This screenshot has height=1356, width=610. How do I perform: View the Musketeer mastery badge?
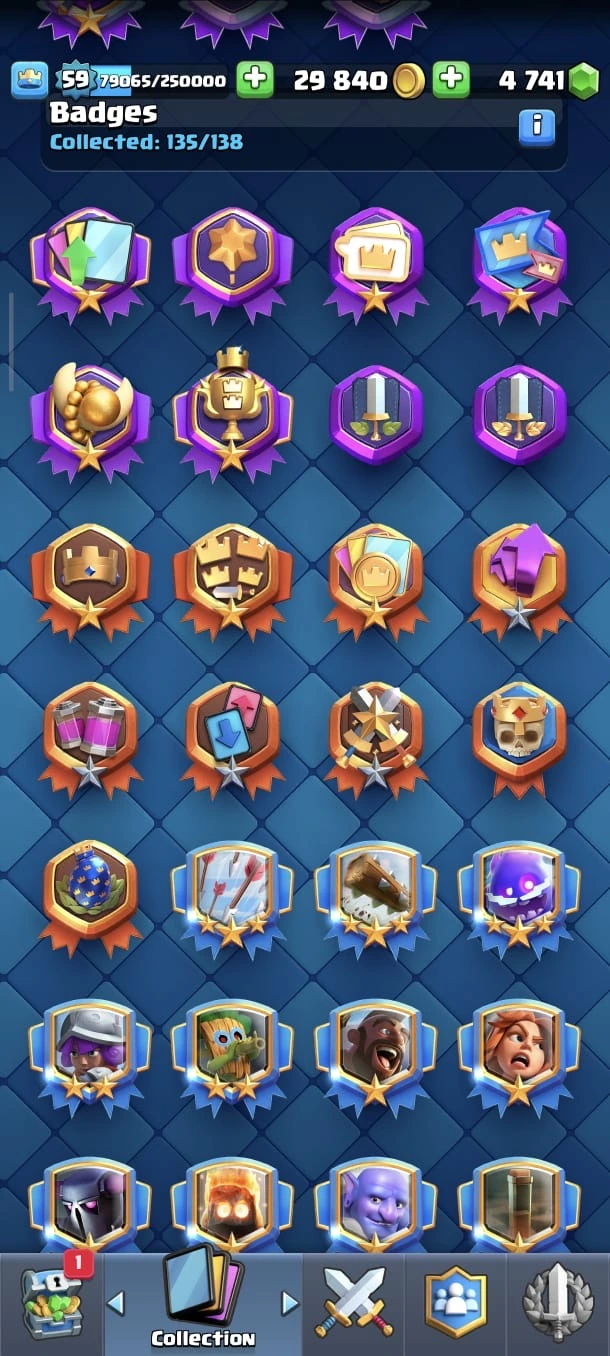tap(90, 1050)
